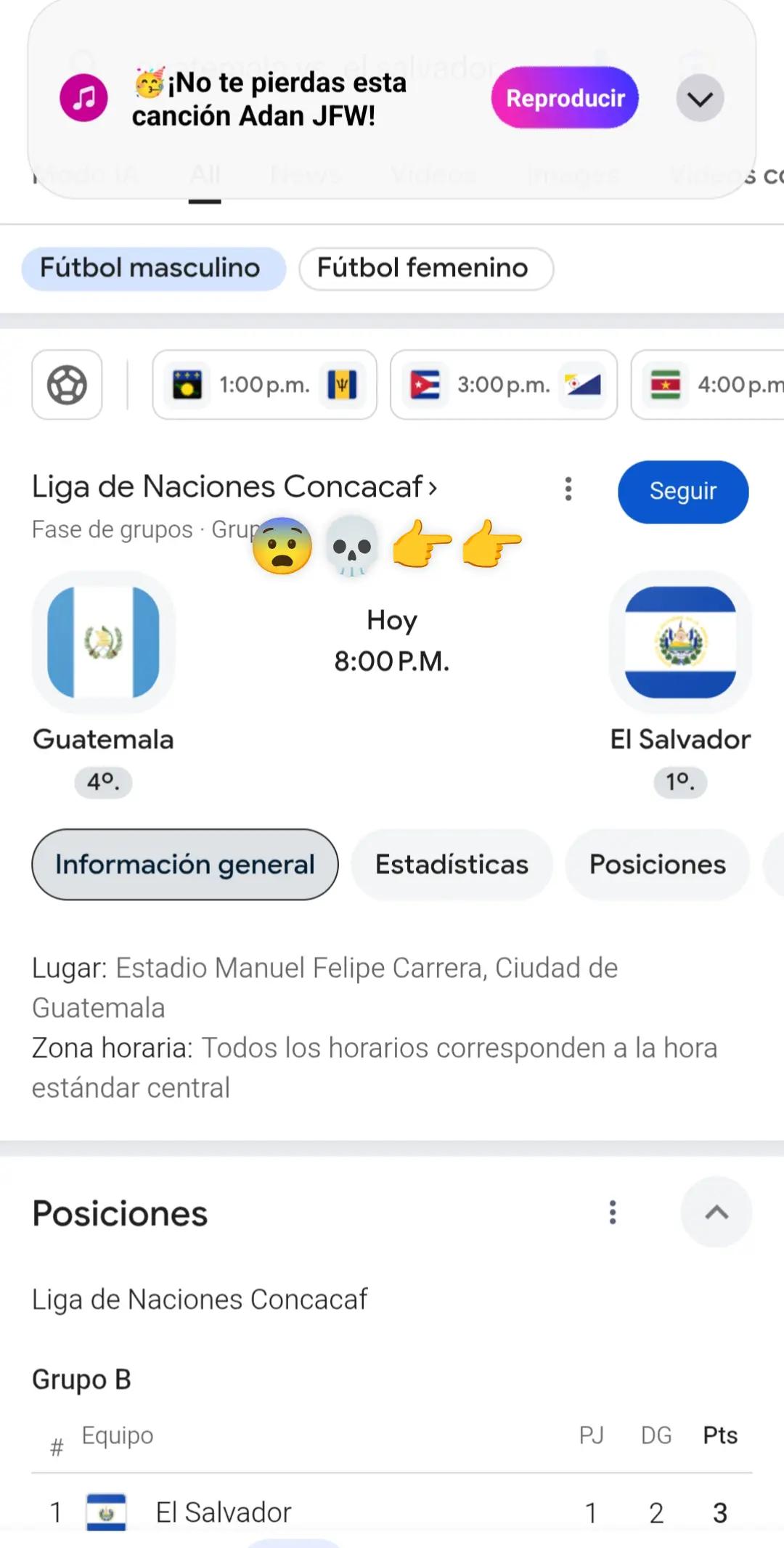Switch to the Estadísticas tab
Screen dimensions: 784x1548
(x=452, y=864)
